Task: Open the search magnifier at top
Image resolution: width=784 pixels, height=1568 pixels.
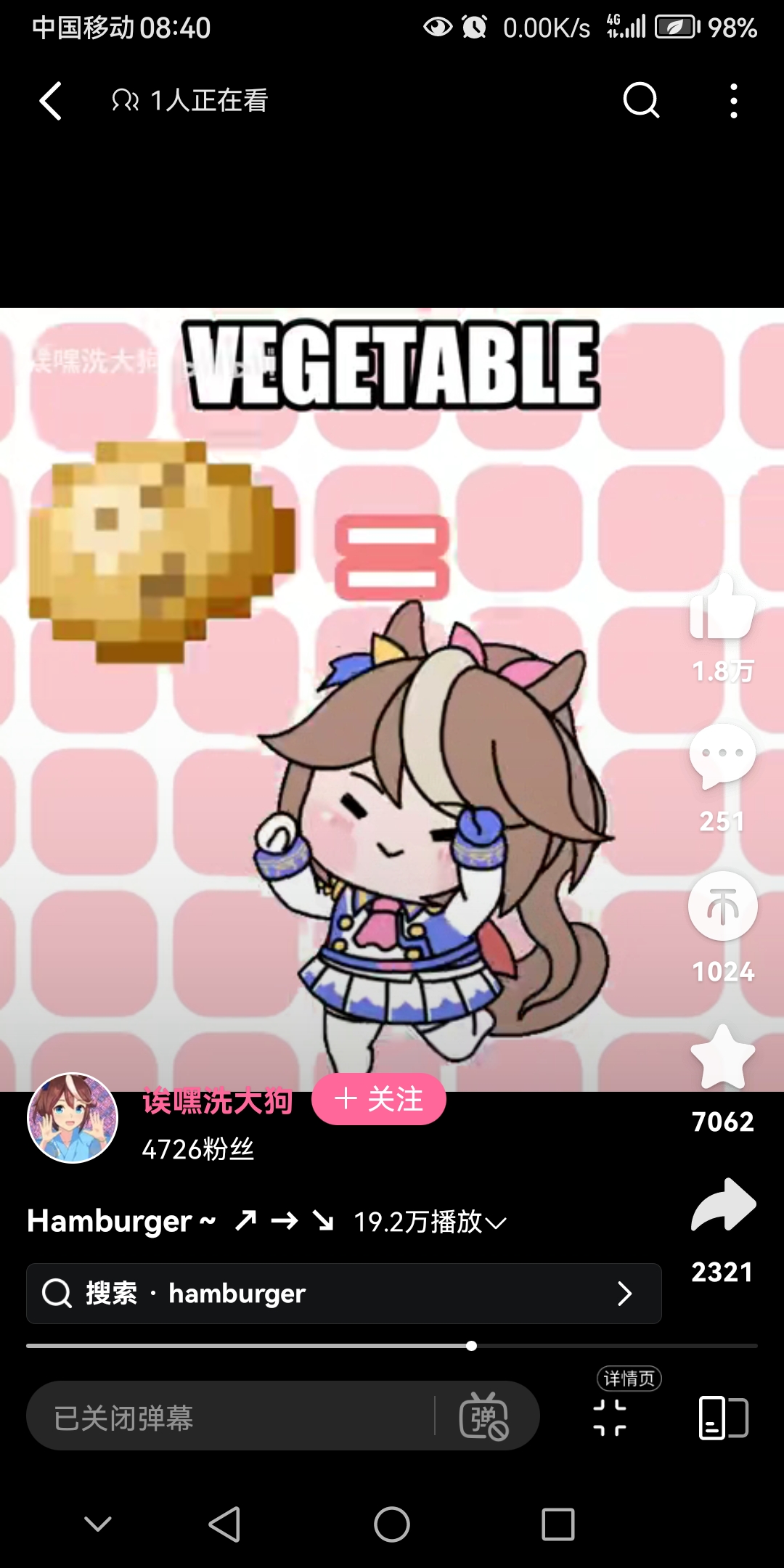Action: pyautogui.click(x=641, y=100)
